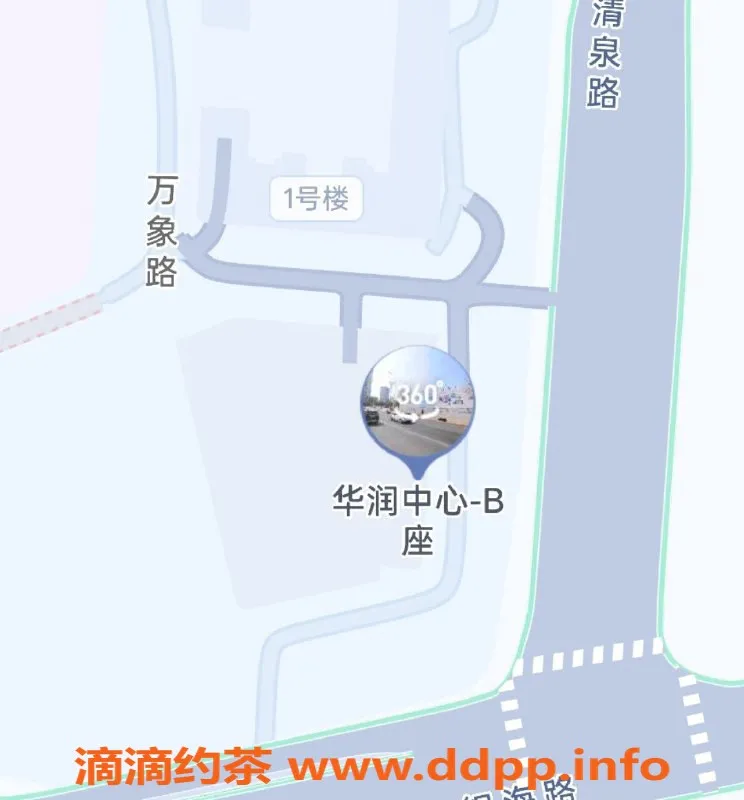Viewport: 744px width, 800px height.
Task: Select the 万象路 road label
Action: (x=165, y=230)
